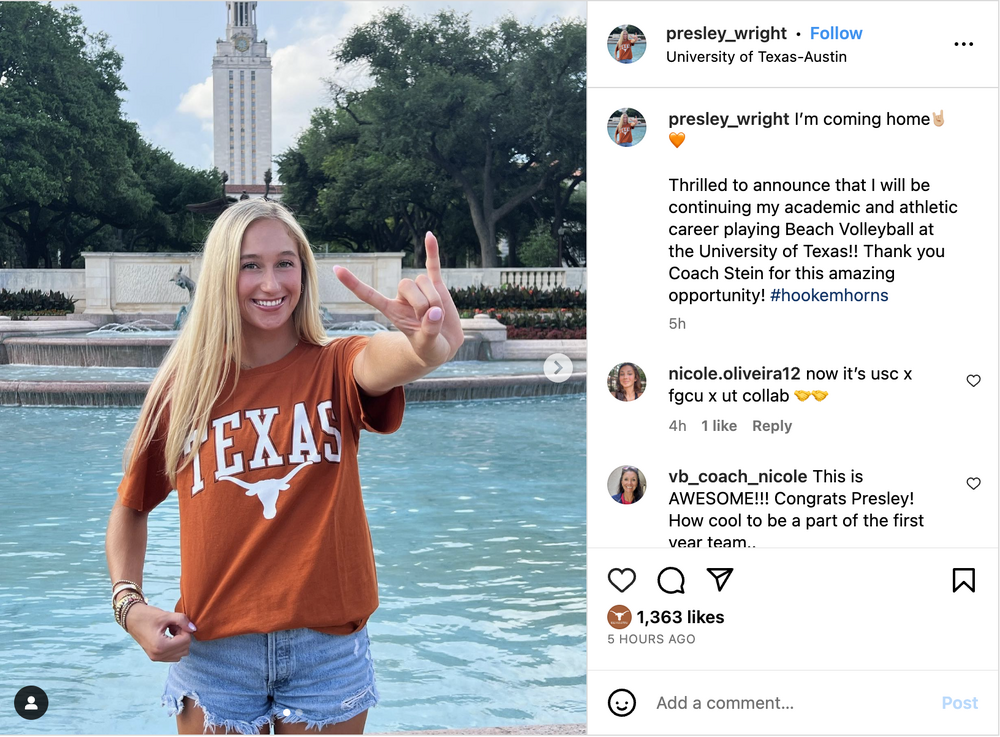Screen dimensions: 1000x737
Task: Open the emoji picker
Action: (x=622, y=703)
